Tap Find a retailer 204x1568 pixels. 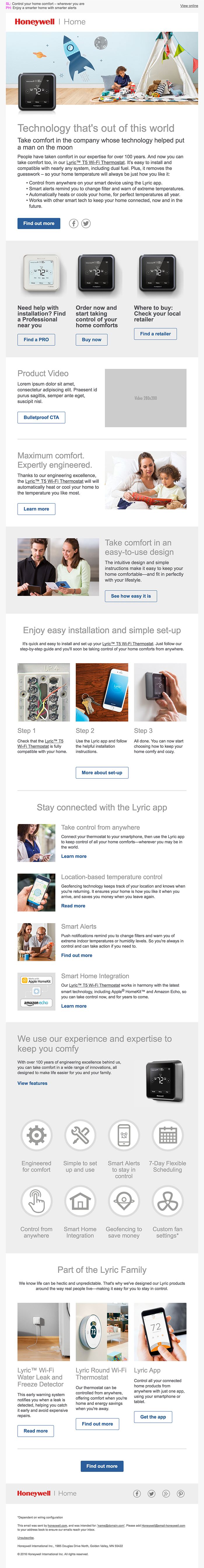pyautogui.click(x=155, y=334)
